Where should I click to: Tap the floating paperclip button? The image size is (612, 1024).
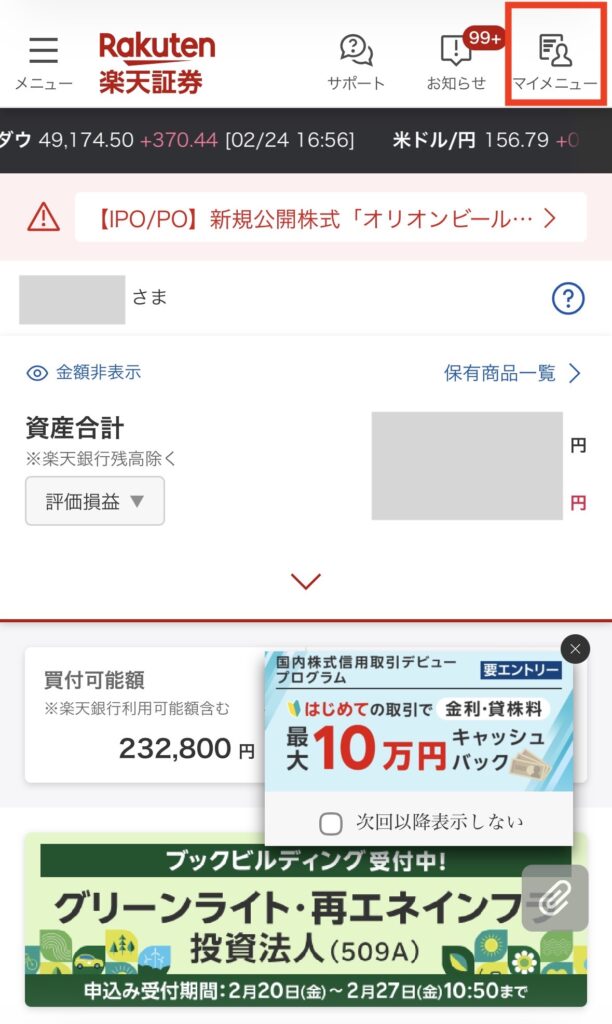pos(553,899)
